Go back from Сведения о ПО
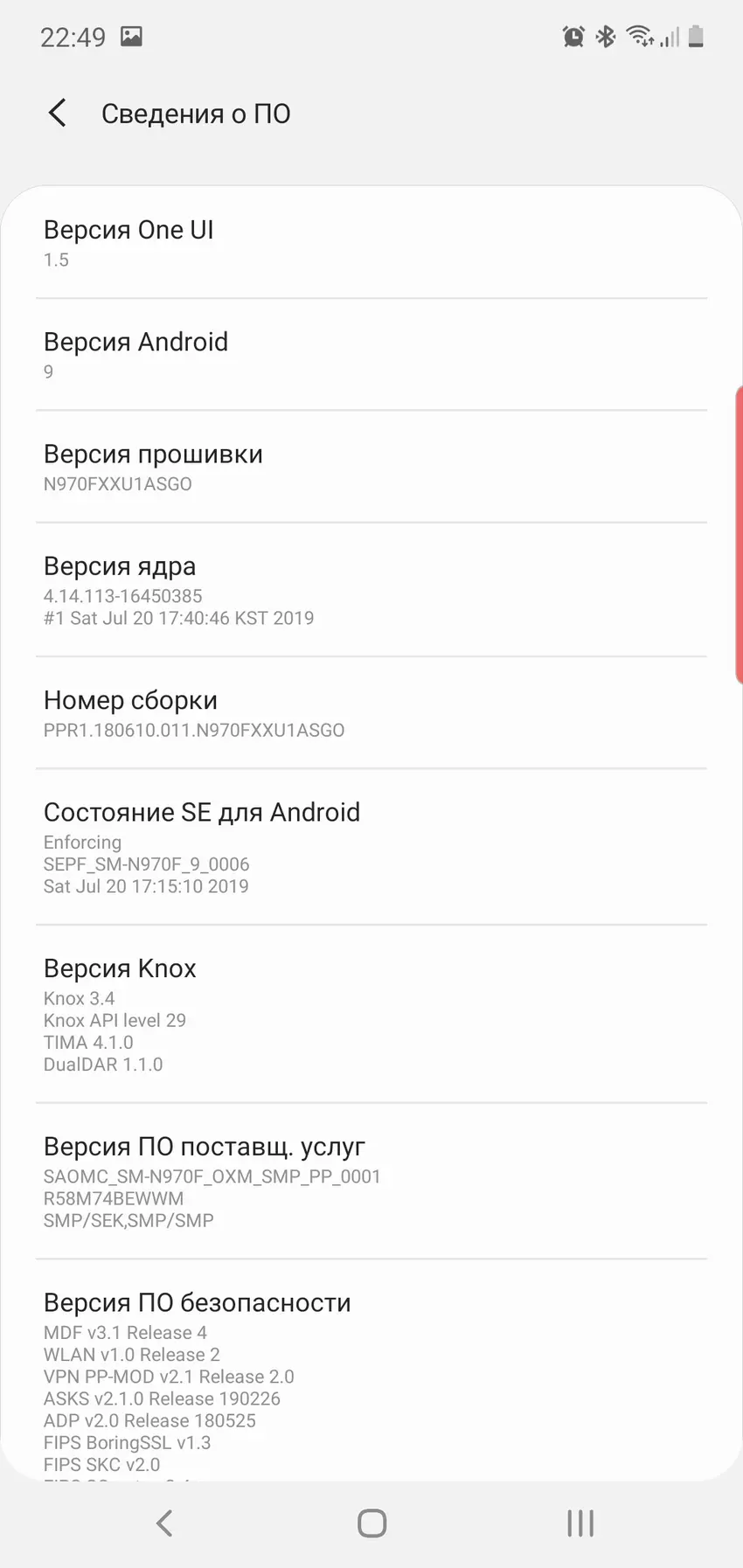The height and width of the screenshot is (1568, 743). click(58, 113)
